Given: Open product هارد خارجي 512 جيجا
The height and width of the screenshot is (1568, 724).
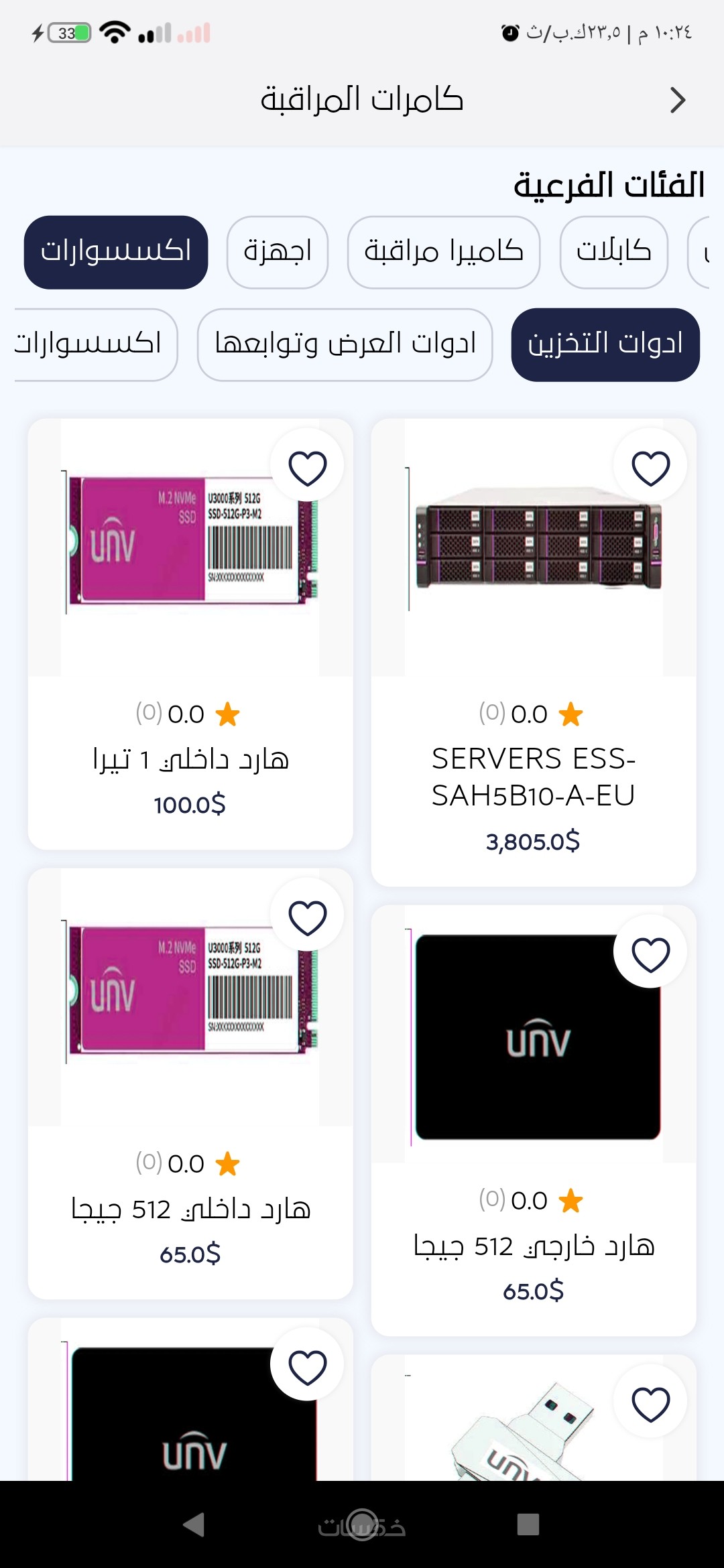Looking at the screenshot, I should (x=533, y=1245).
